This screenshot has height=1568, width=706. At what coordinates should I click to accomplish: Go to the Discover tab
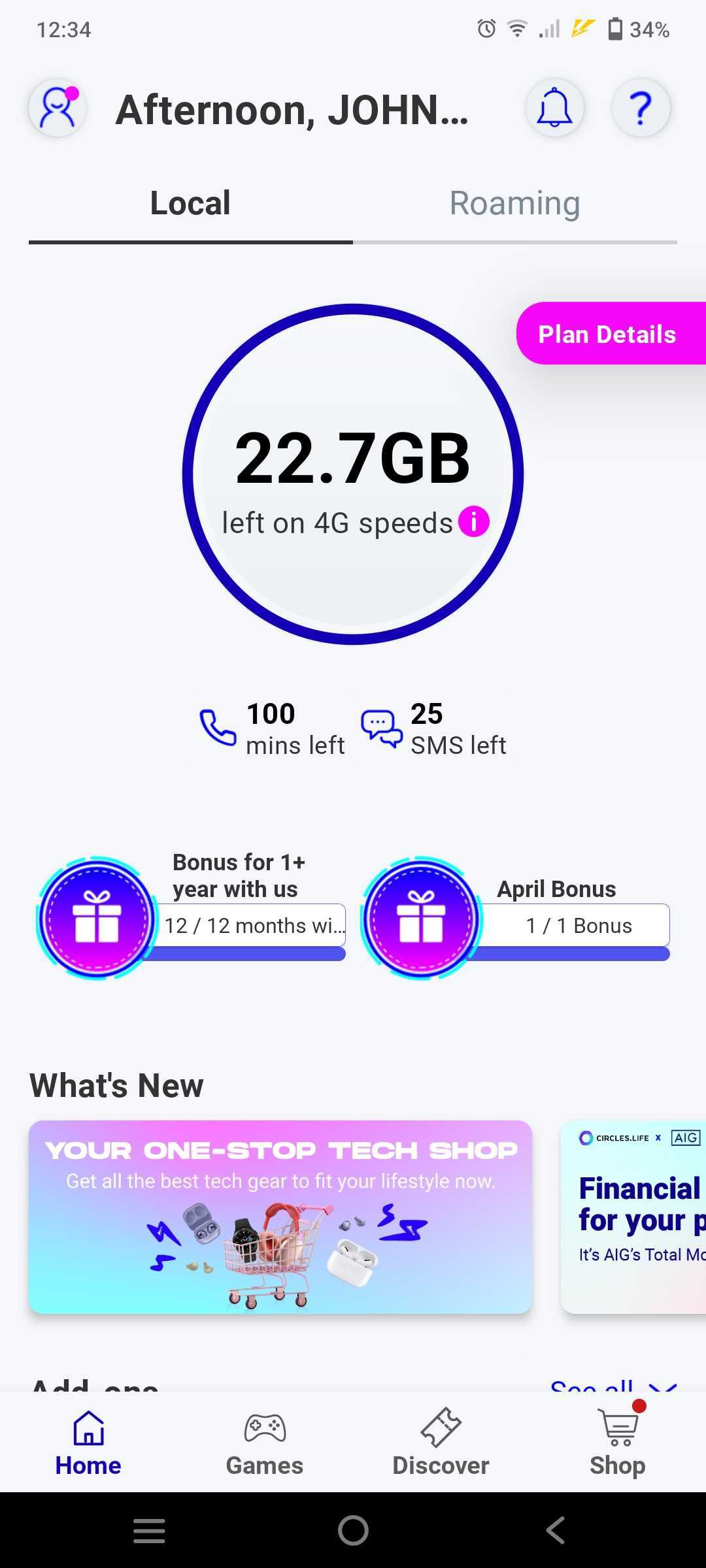(441, 1443)
